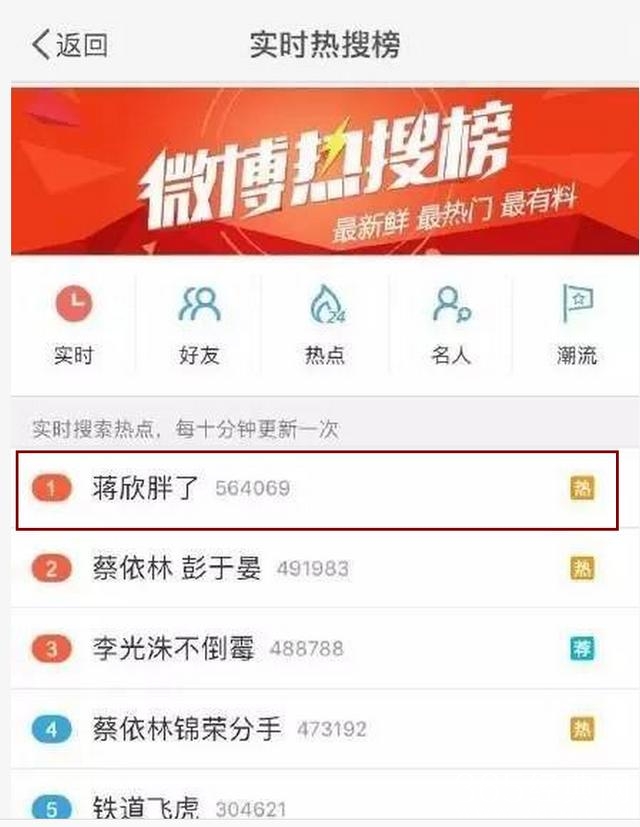Select the 热点 tab
640x827 pixels.
[324, 325]
